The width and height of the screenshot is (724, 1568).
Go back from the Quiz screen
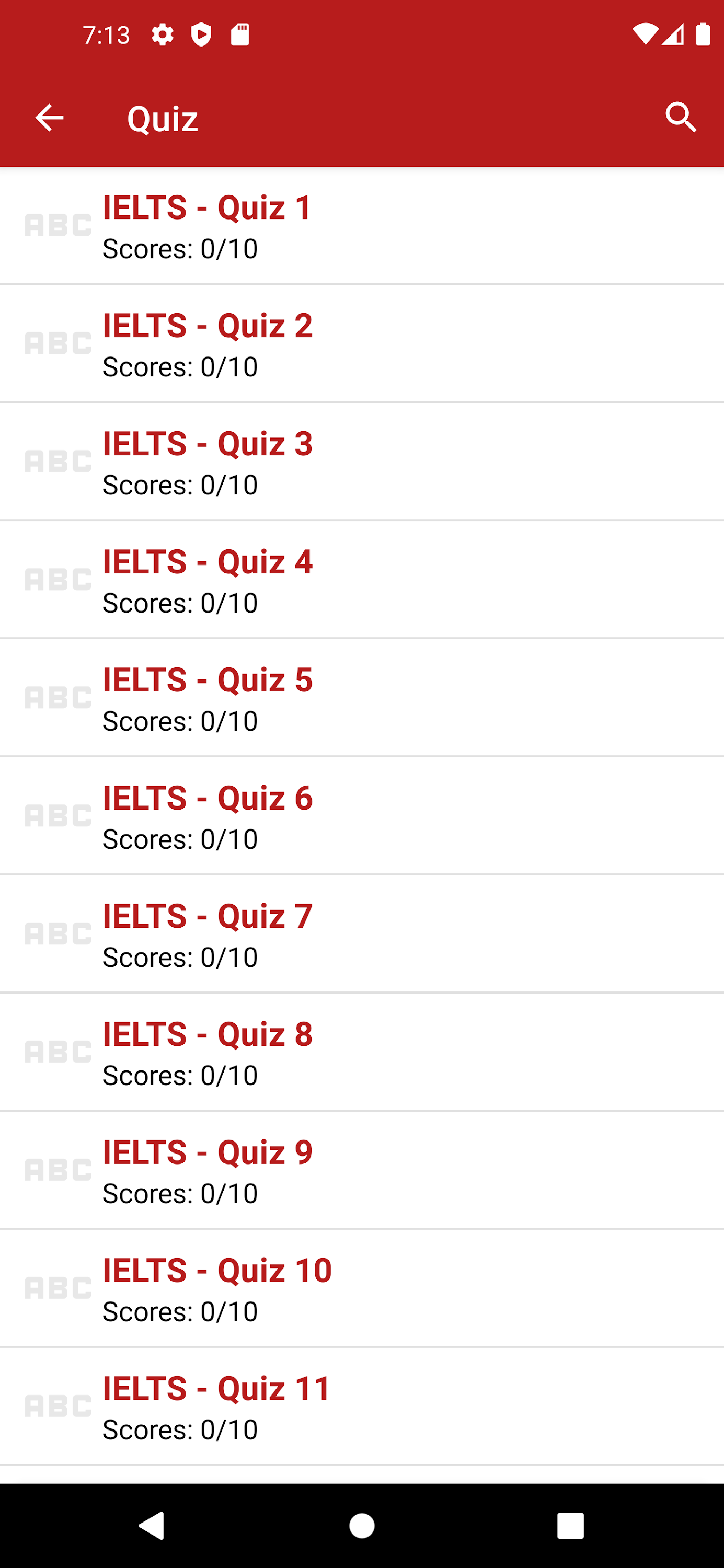click(x=49, y=118)
